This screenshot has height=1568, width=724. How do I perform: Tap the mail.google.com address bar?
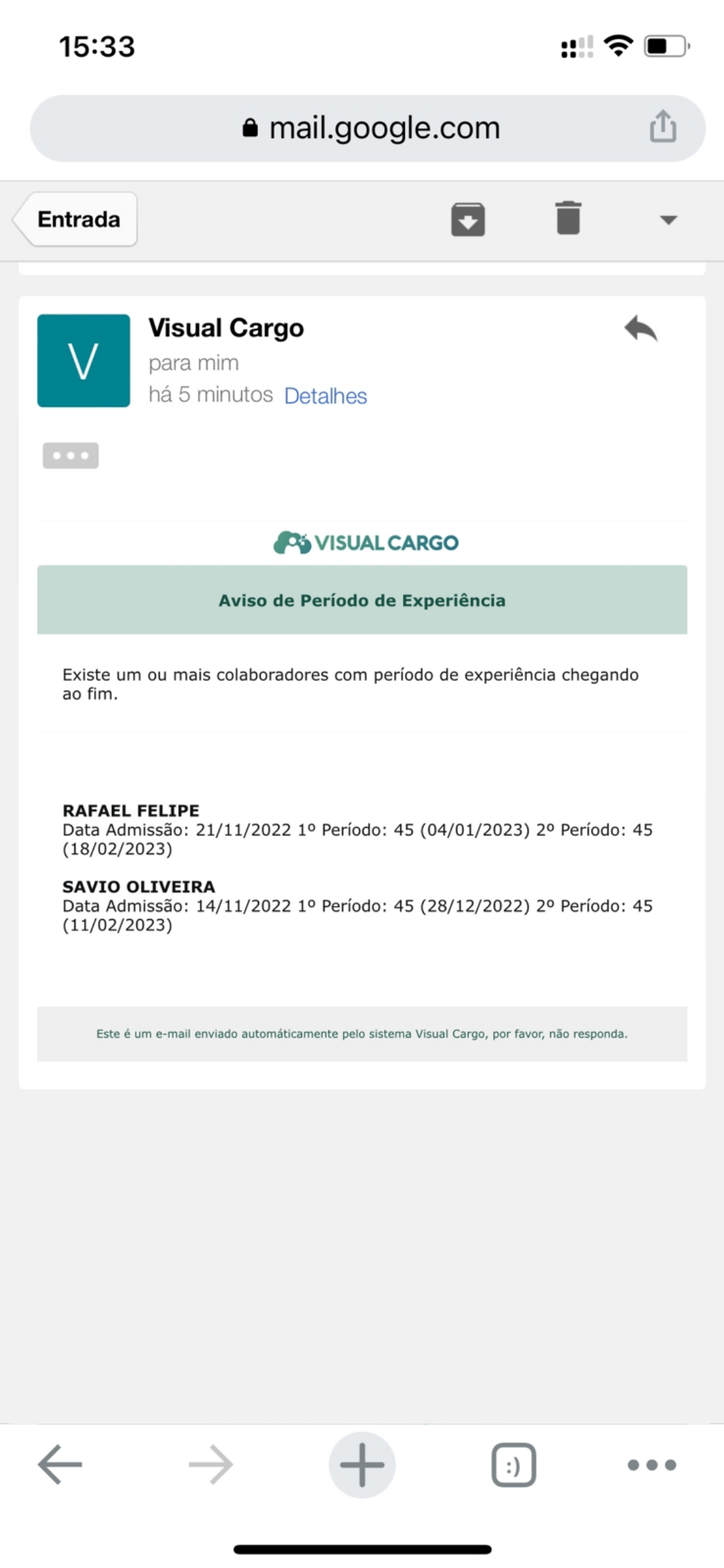(x=370, y=128)
